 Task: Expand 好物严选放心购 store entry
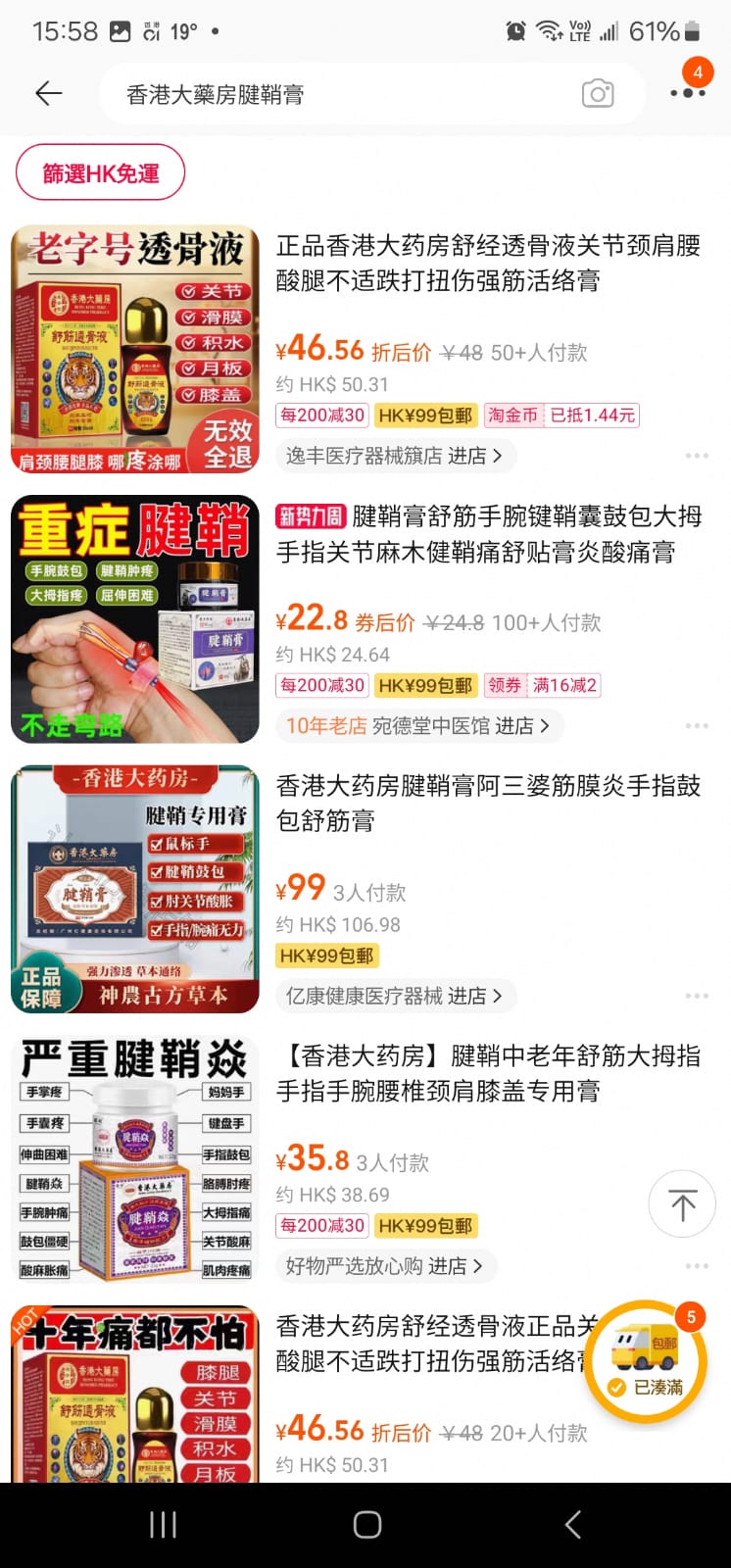pos(381,1265)
